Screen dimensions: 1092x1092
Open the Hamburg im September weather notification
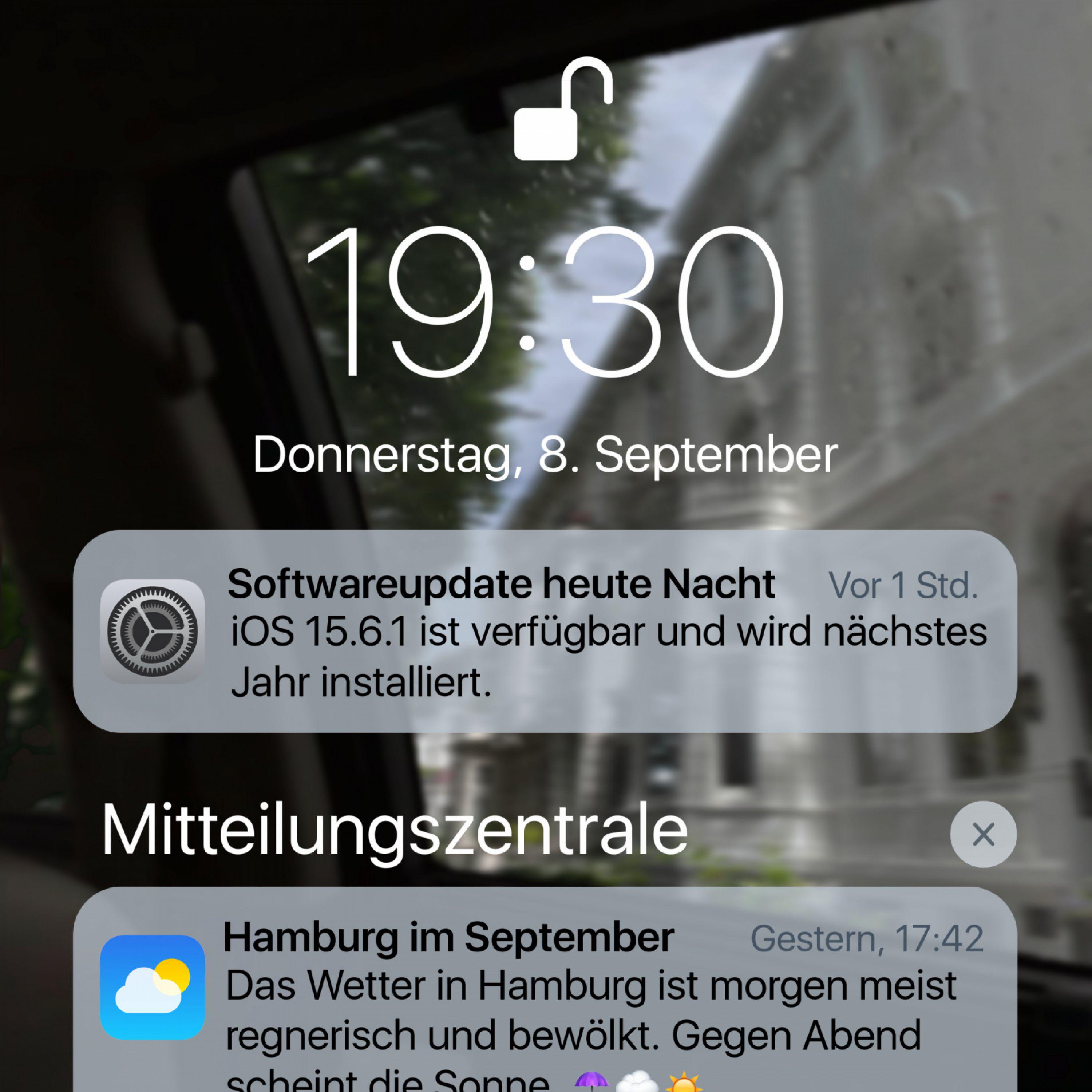click(x=545, y=995)
